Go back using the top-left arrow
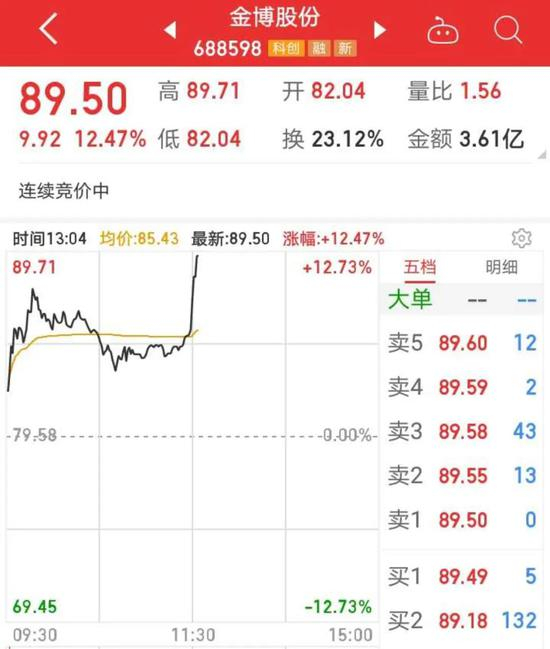 pos(48,28)
